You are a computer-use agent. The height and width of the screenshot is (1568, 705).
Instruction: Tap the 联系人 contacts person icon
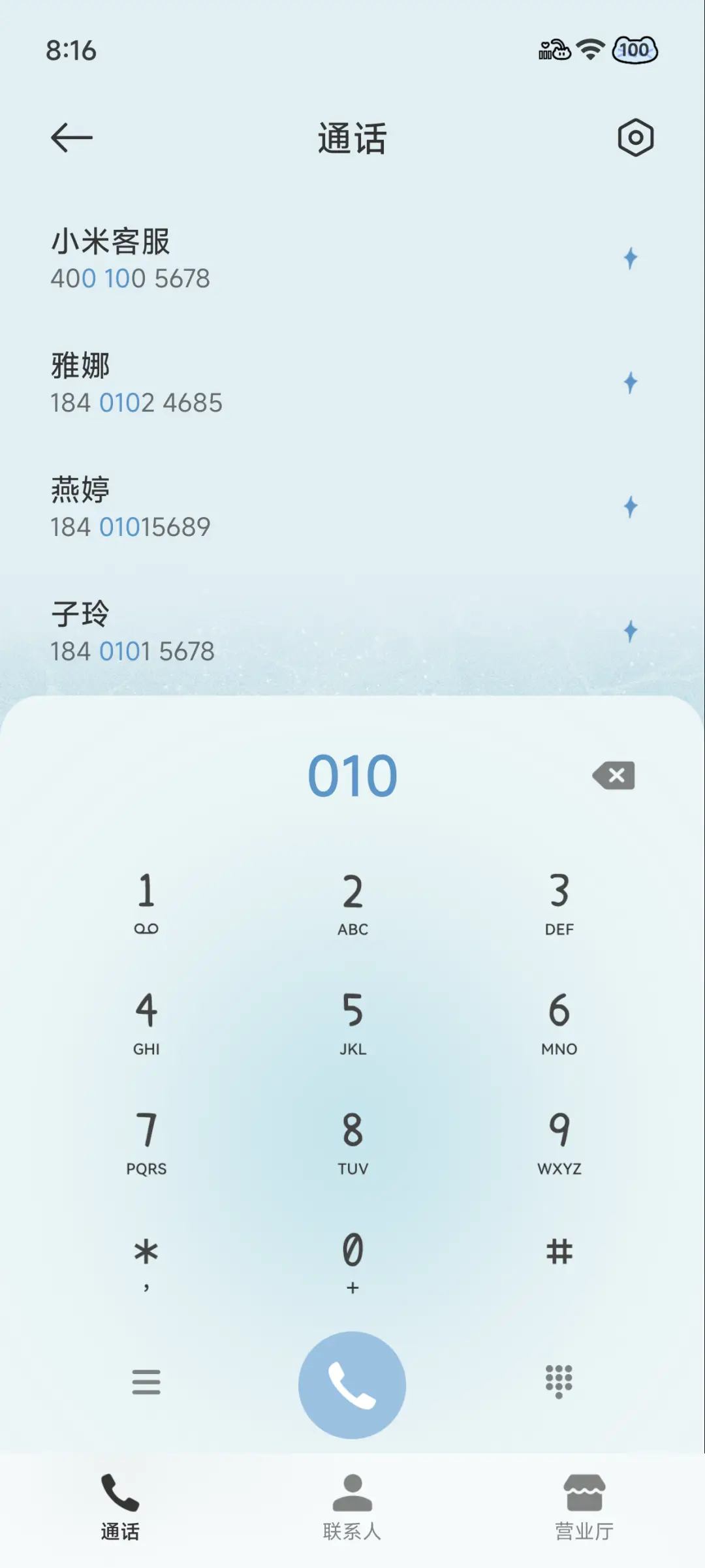[x=352, y=1492]
